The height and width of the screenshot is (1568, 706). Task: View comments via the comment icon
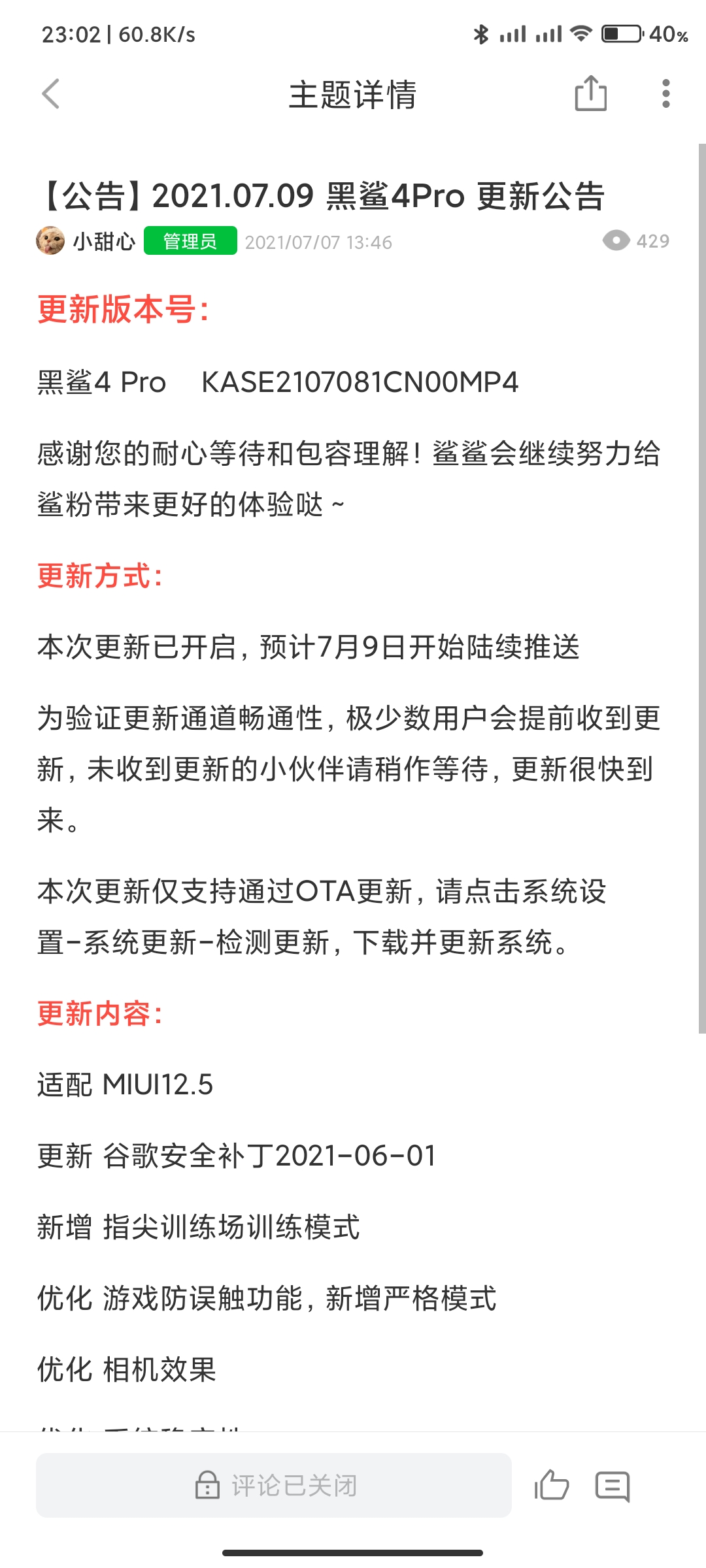[x=613, y=1487]
